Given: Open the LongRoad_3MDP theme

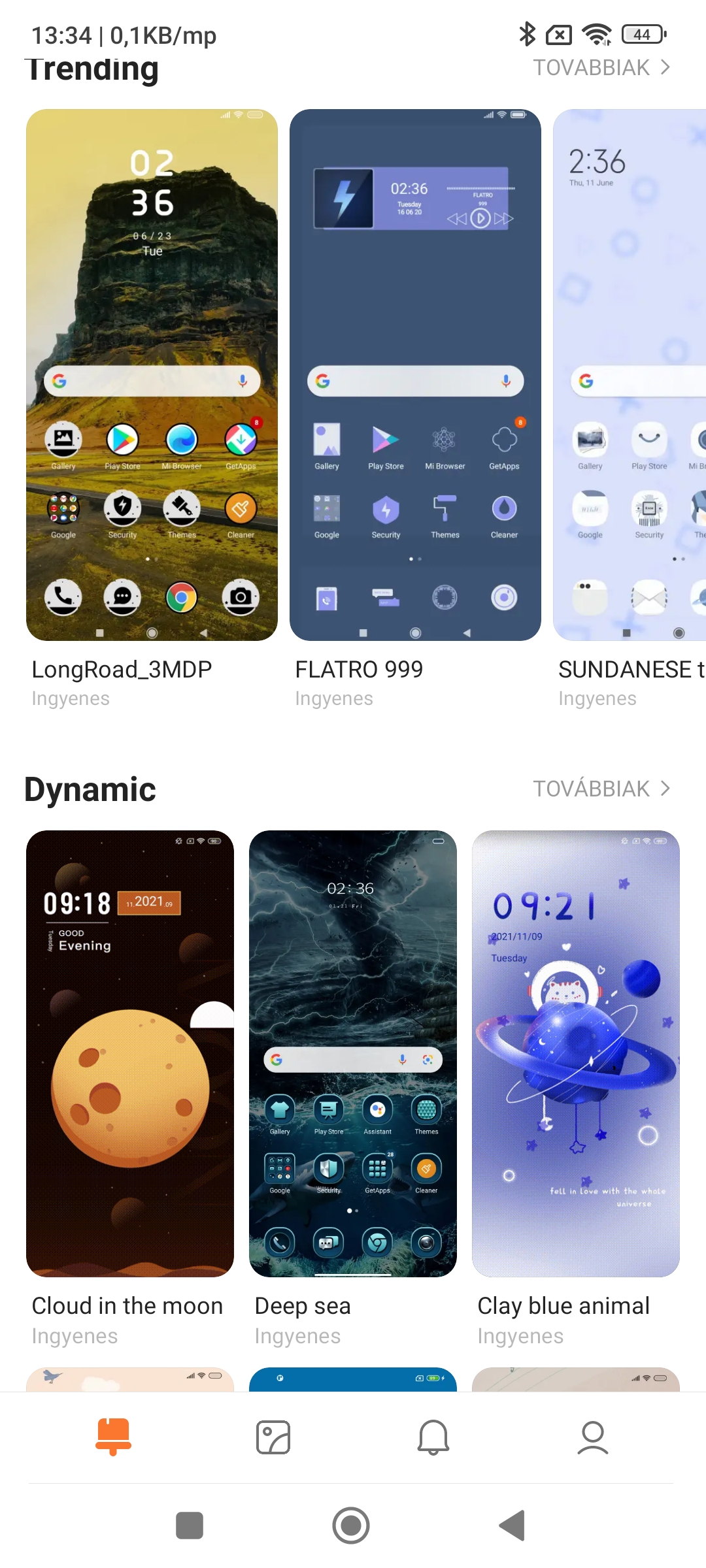Looking at the screenshot, I should coord(152,374).
